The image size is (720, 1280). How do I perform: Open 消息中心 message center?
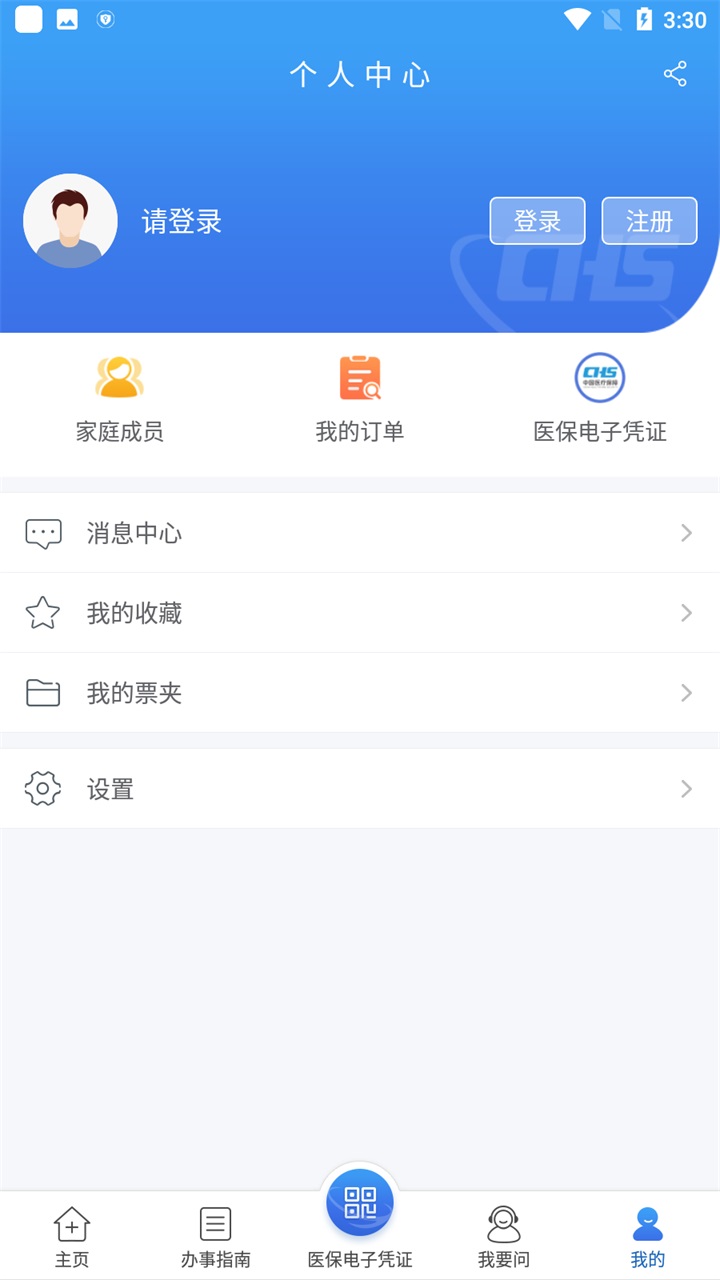(360, 533)
